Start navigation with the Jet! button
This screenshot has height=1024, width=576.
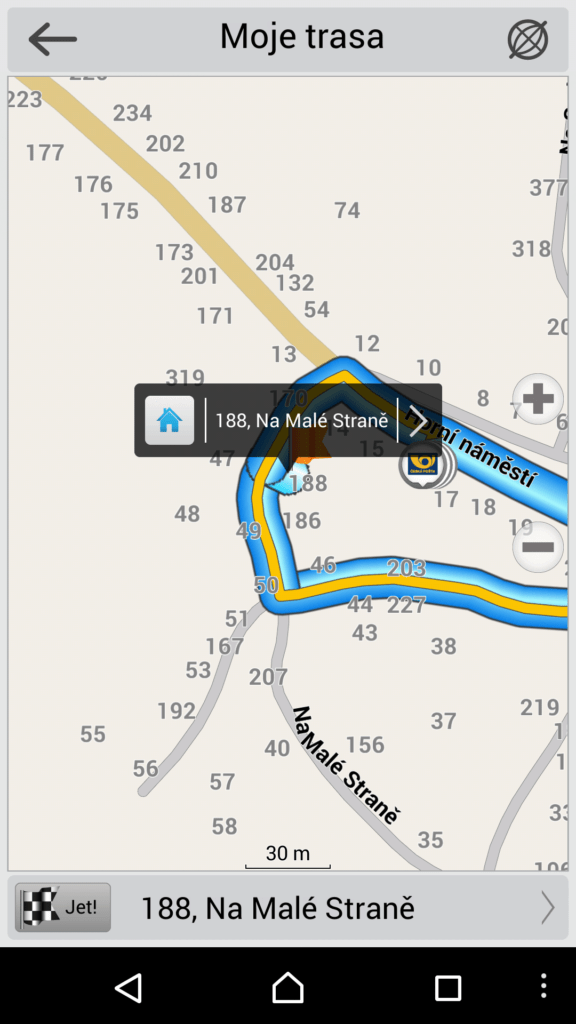pos(63,907)
